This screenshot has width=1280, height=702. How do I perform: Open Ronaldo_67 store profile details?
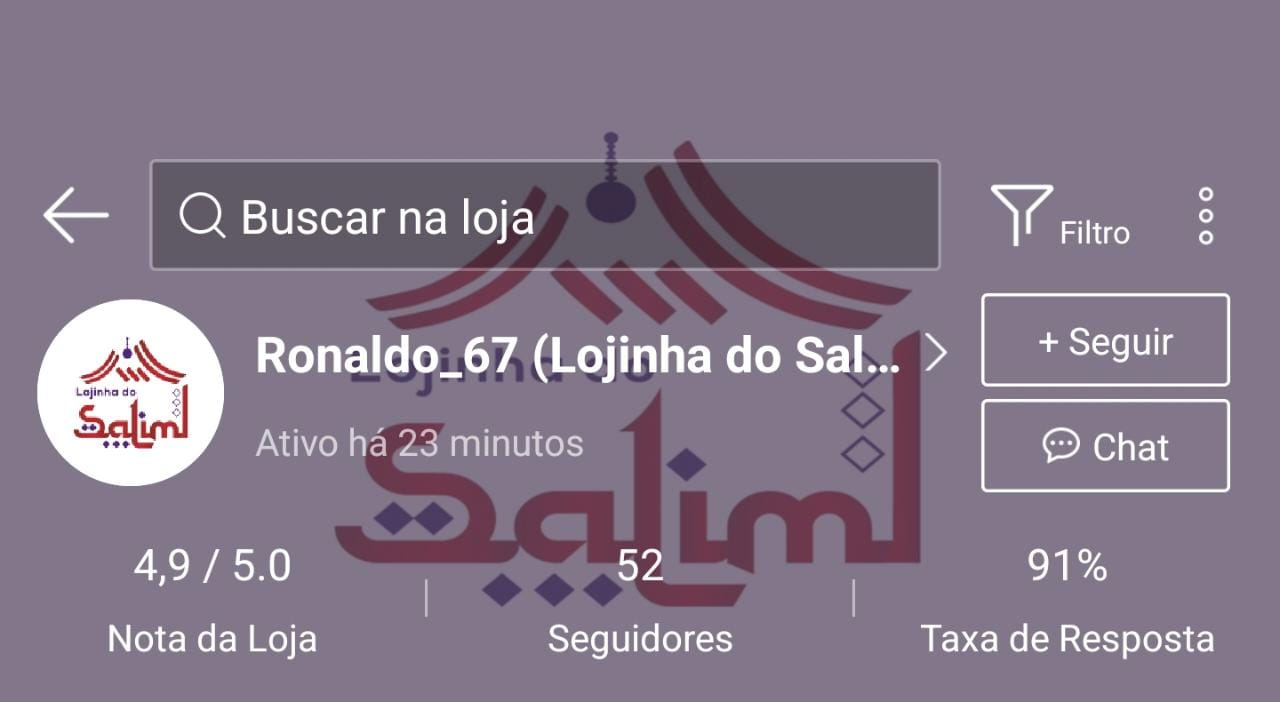tap(600, 354)
